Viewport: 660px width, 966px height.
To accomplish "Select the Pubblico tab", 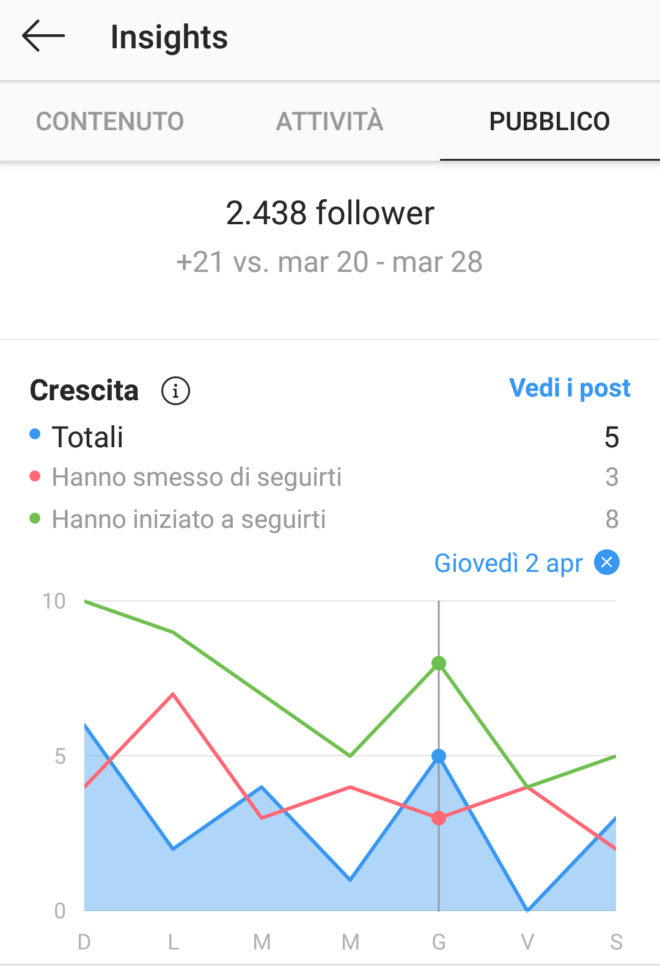I will 549,122.
